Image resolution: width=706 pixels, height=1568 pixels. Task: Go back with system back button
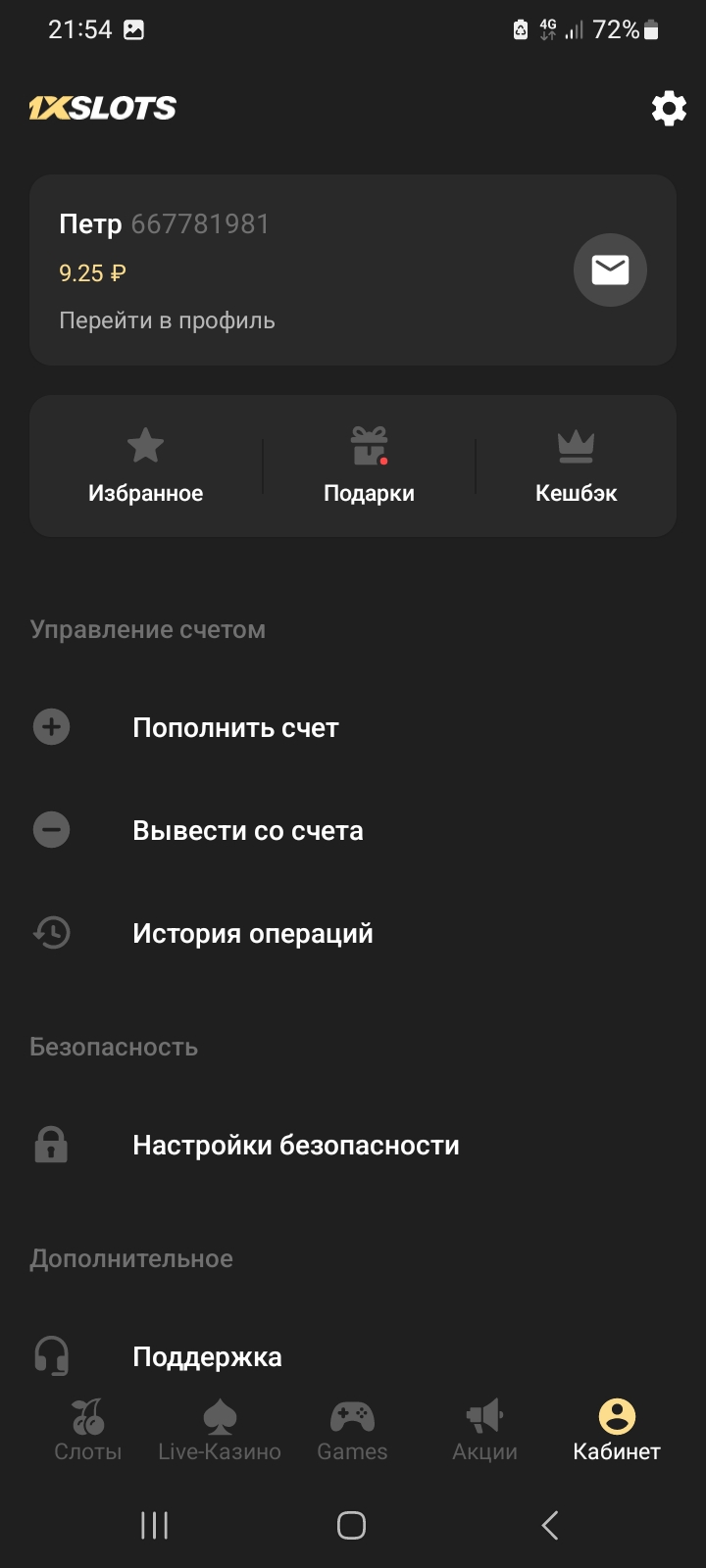point(550,1525)
